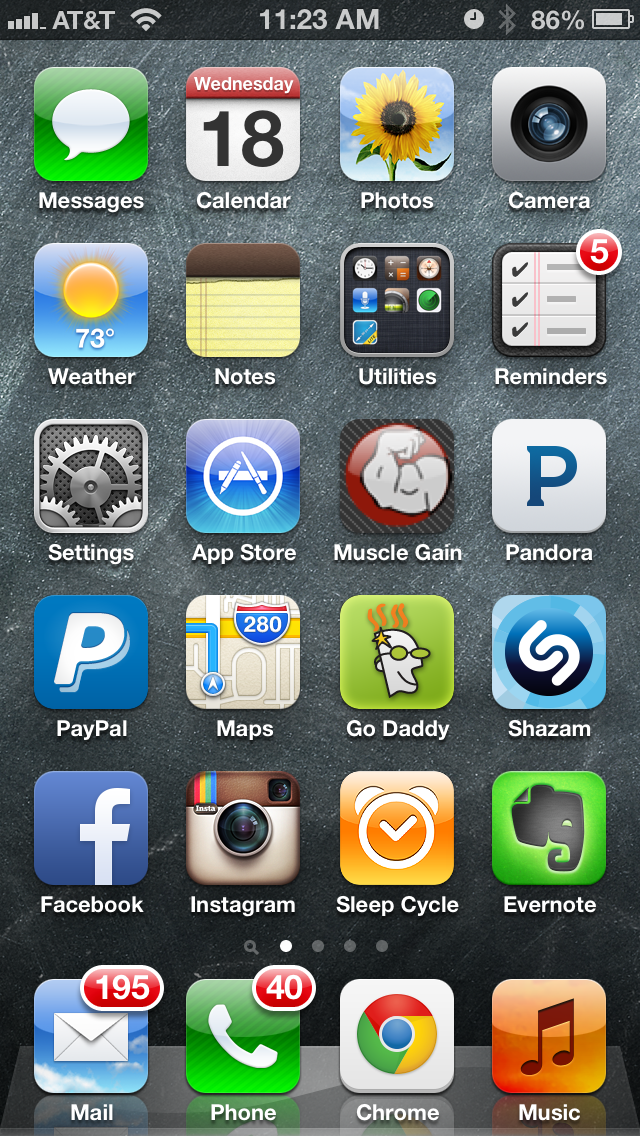Launch Instagram
Screen dimensions: 640x1136
[x=243, y=828]
